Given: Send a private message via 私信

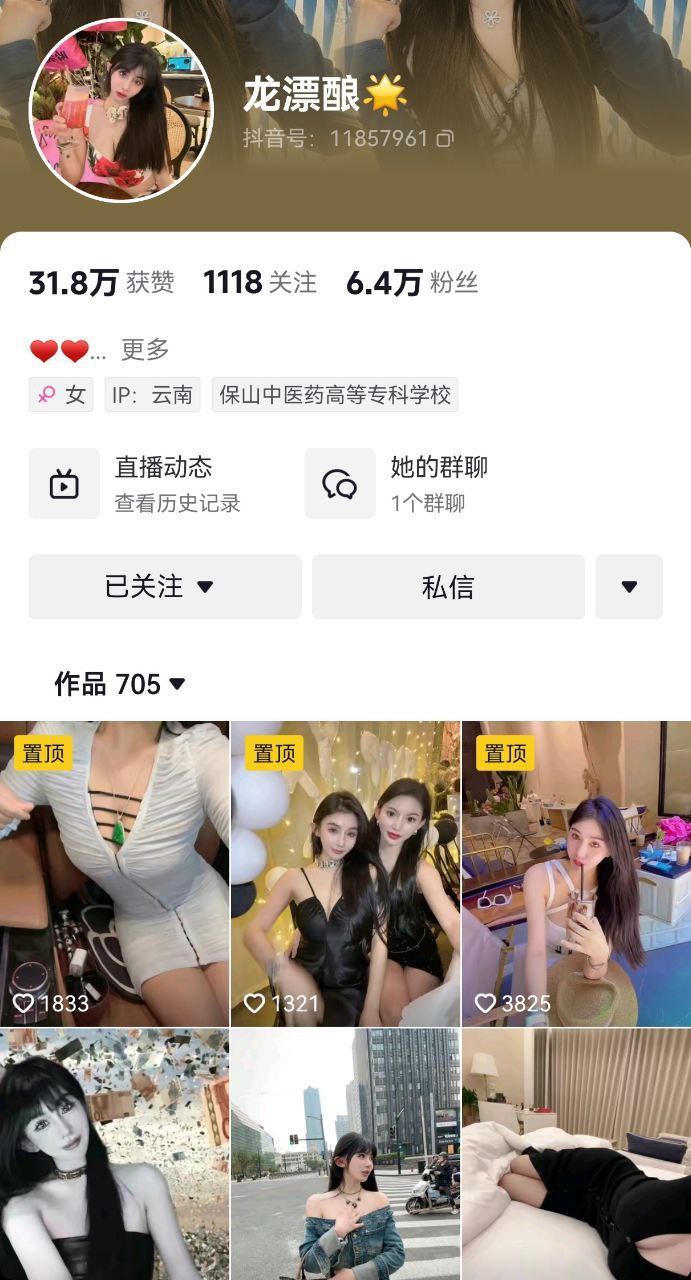Looking at the screenshot, I should tap(448, 587).
